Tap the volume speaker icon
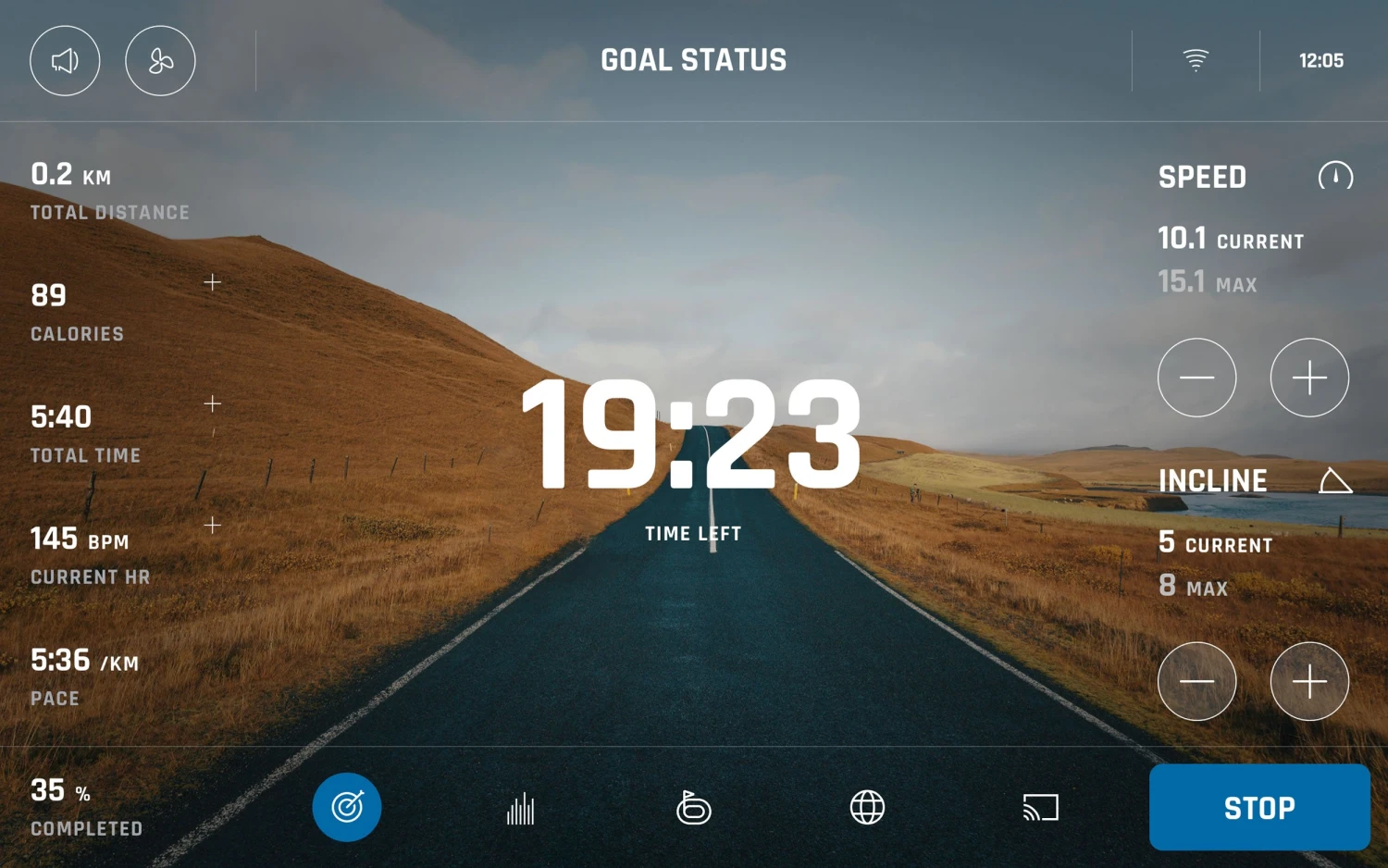The width and height of the screenshot is (1388, 868). tap(65, 61)
